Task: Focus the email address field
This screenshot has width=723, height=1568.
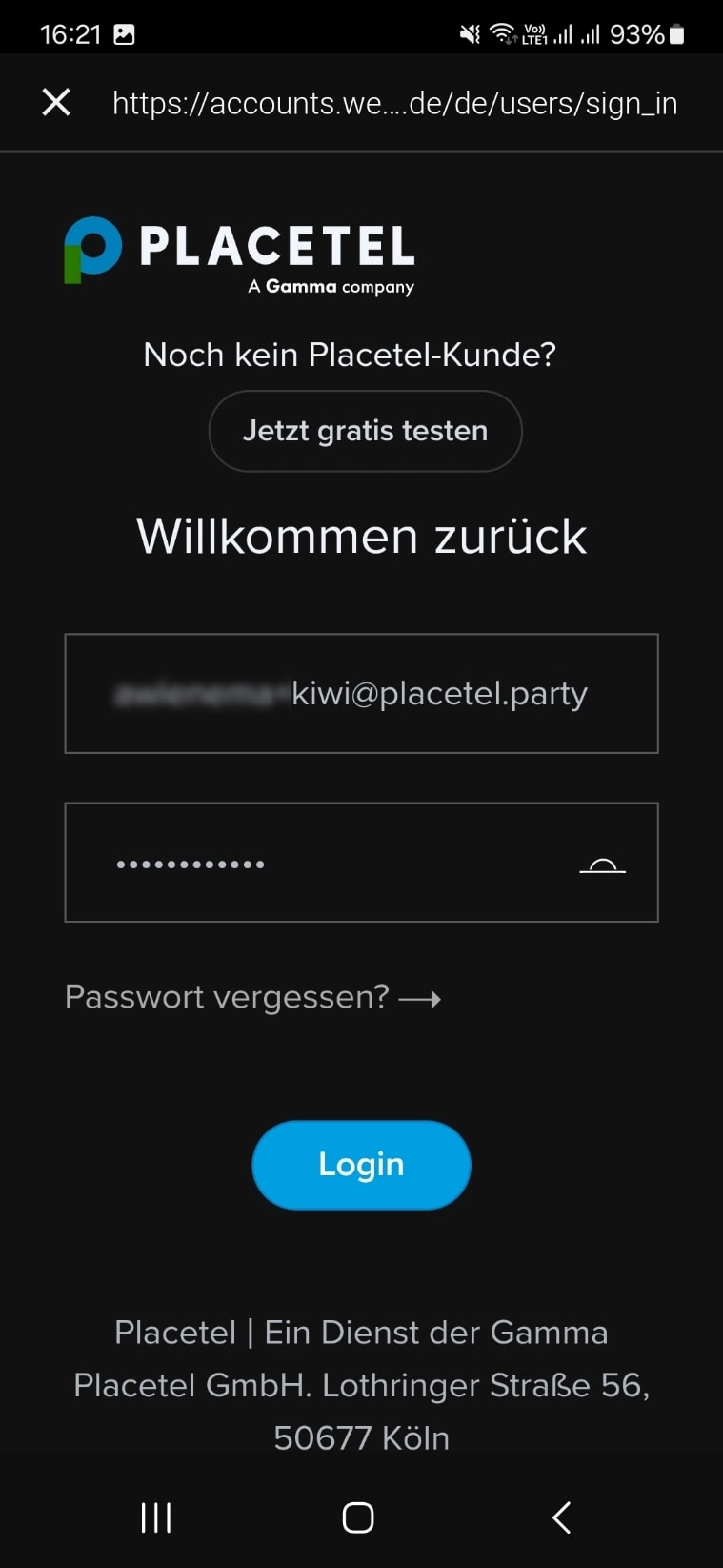Action: pos(361,693)
